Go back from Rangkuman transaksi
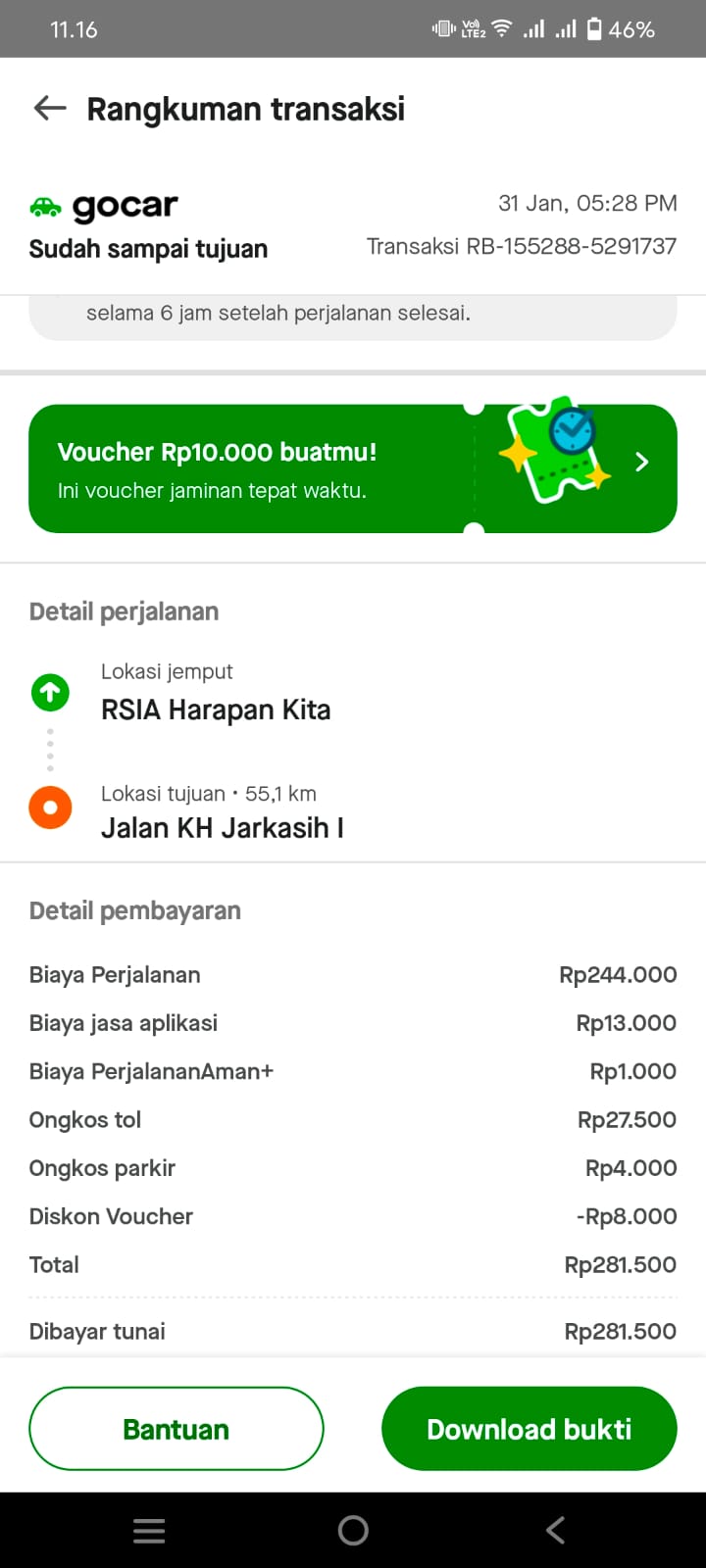The width and height of the screenshot is (706, 1568). click(x=50, y=109)
